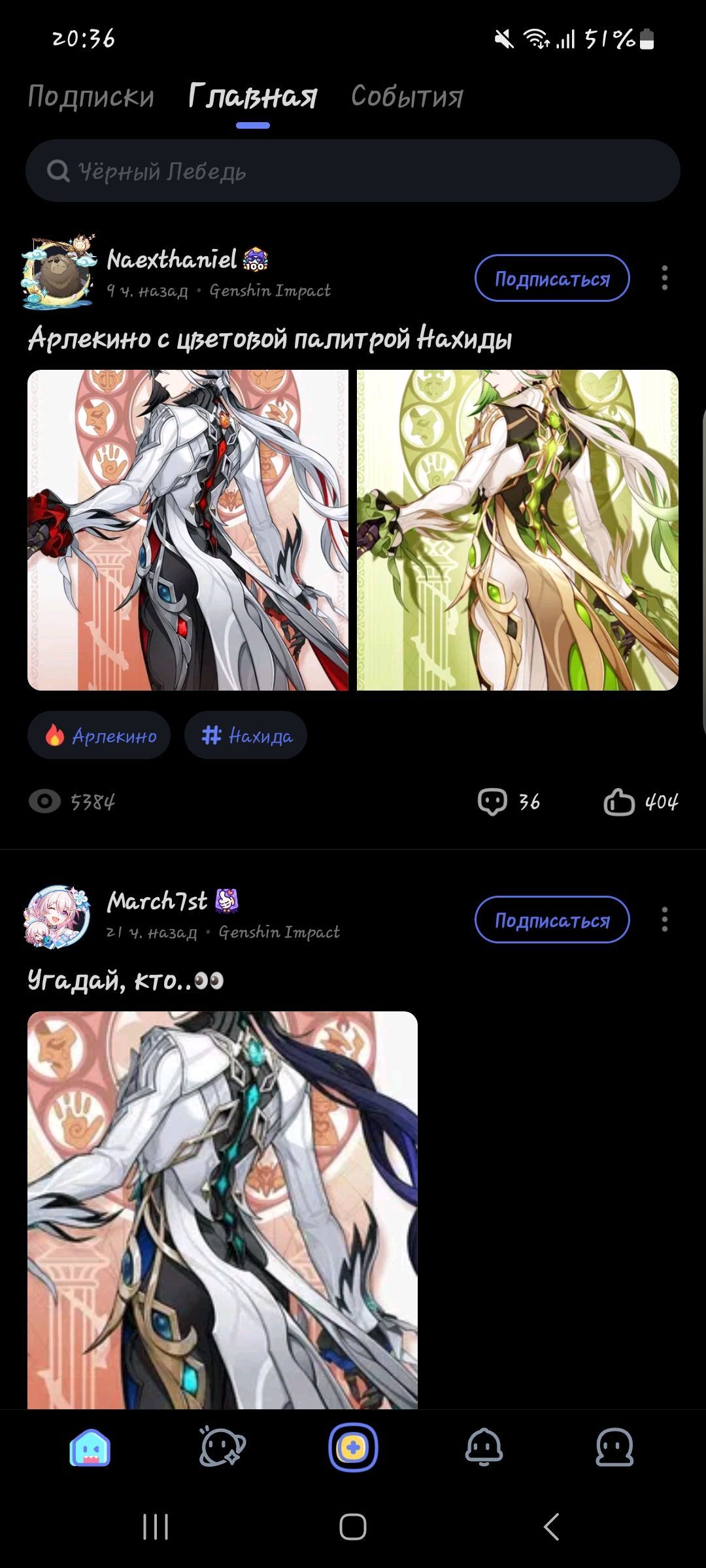Go back using the system back button
The image size is (706, 1568).
pos(551,1527)
